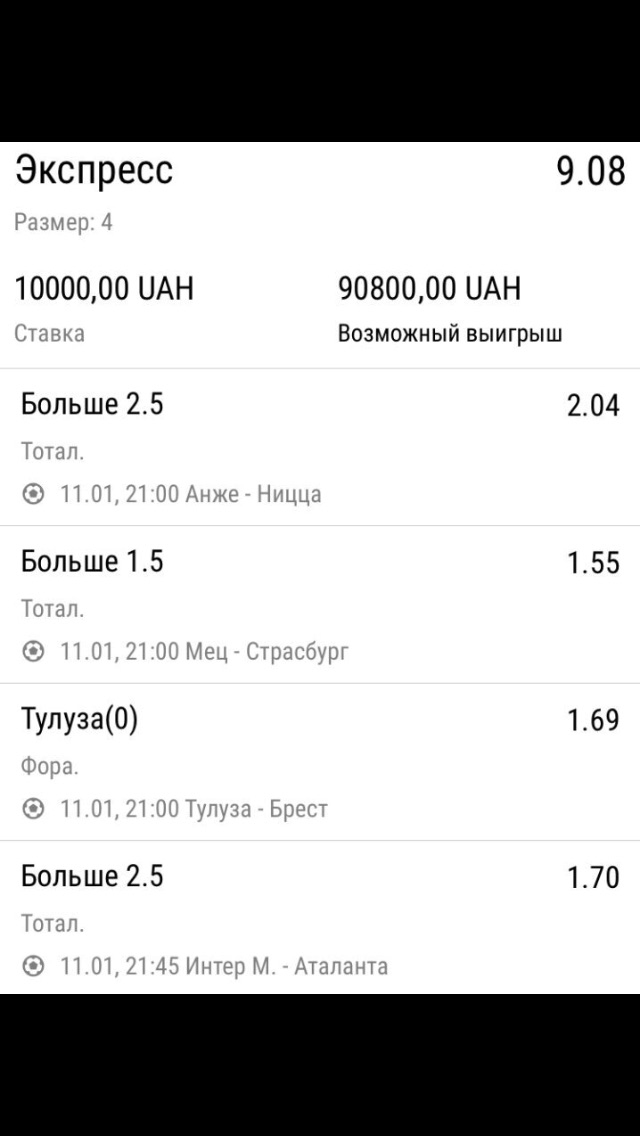Screen dimensions: 640x1136
Task: Open the Интер М. - Аталанта bet row
Action: pos(320,917)
